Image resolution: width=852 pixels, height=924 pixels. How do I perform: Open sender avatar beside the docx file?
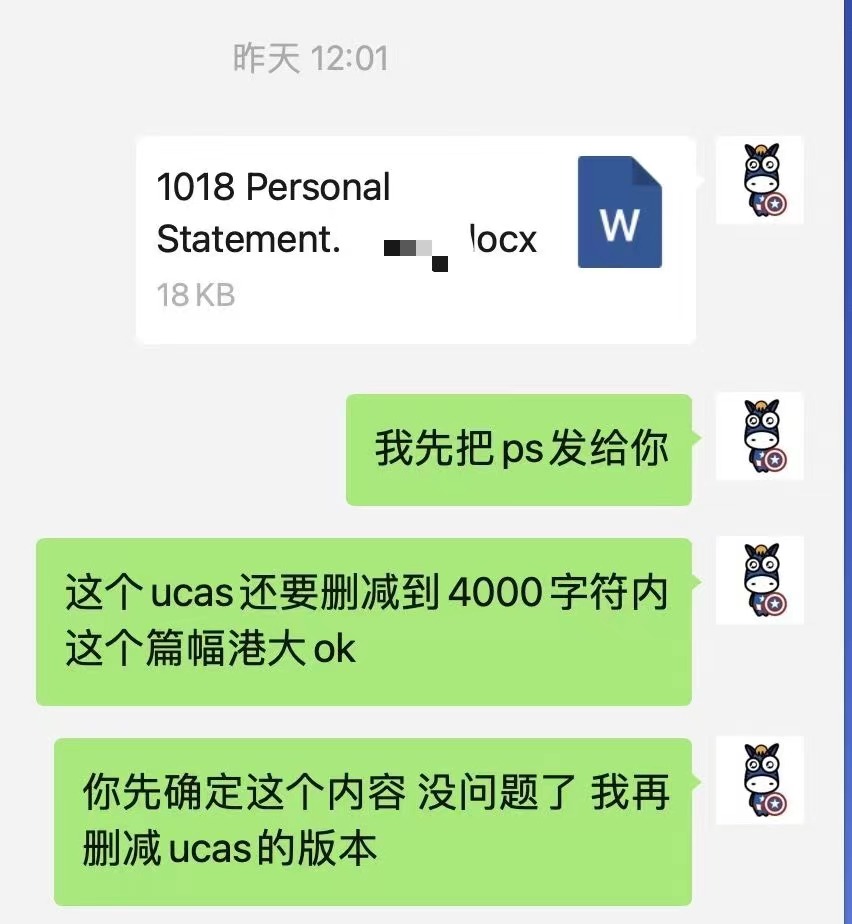pos(760,180)
